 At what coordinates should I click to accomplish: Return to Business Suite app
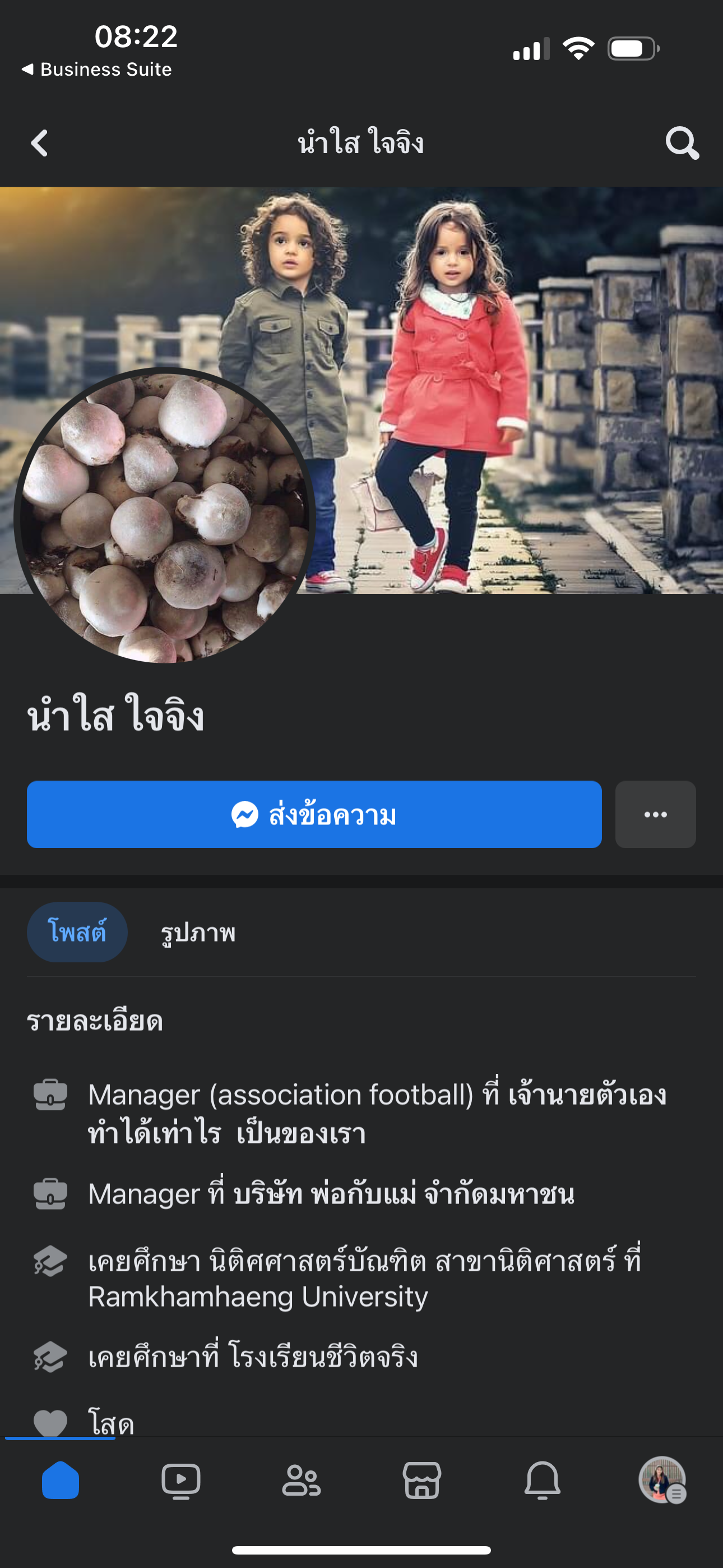[98, 70]
